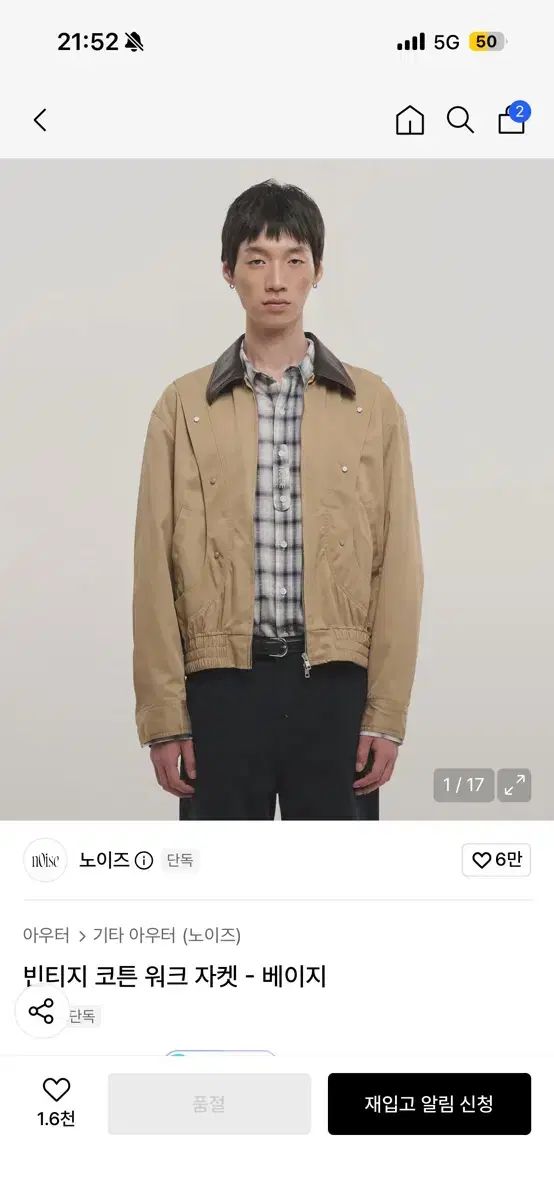
Task: Go back with the top-left arrow
Action: [x=40, y=121]
